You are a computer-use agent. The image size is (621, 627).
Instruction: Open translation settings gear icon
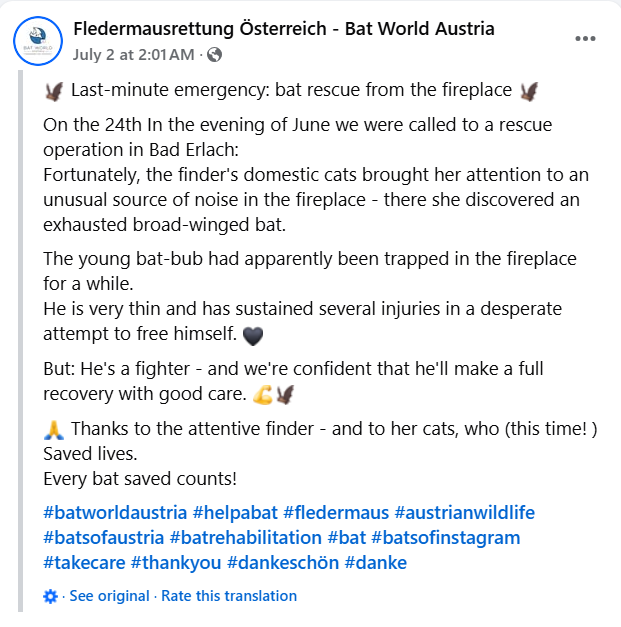[51, 596]
